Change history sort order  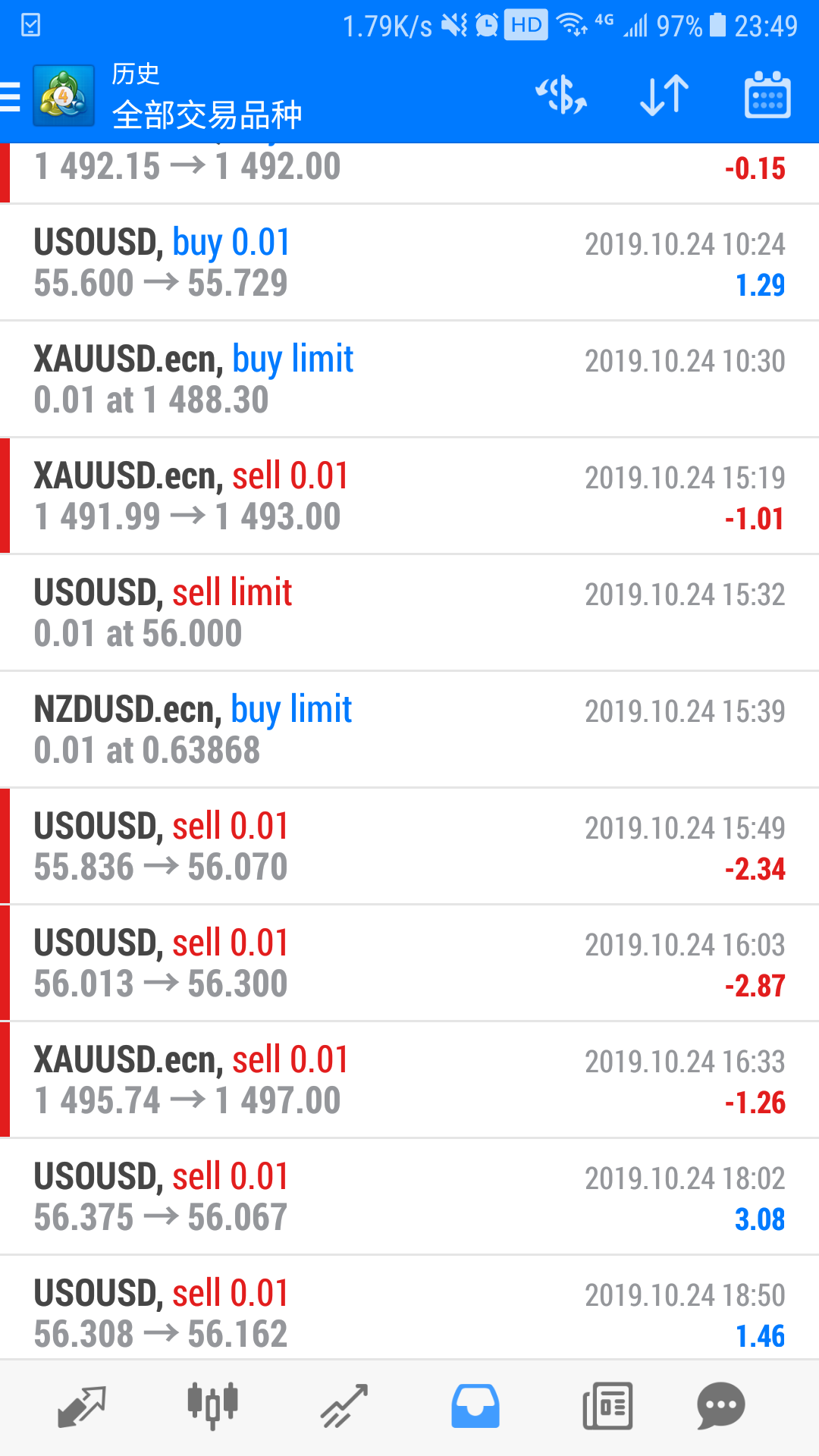pos(664,96)
